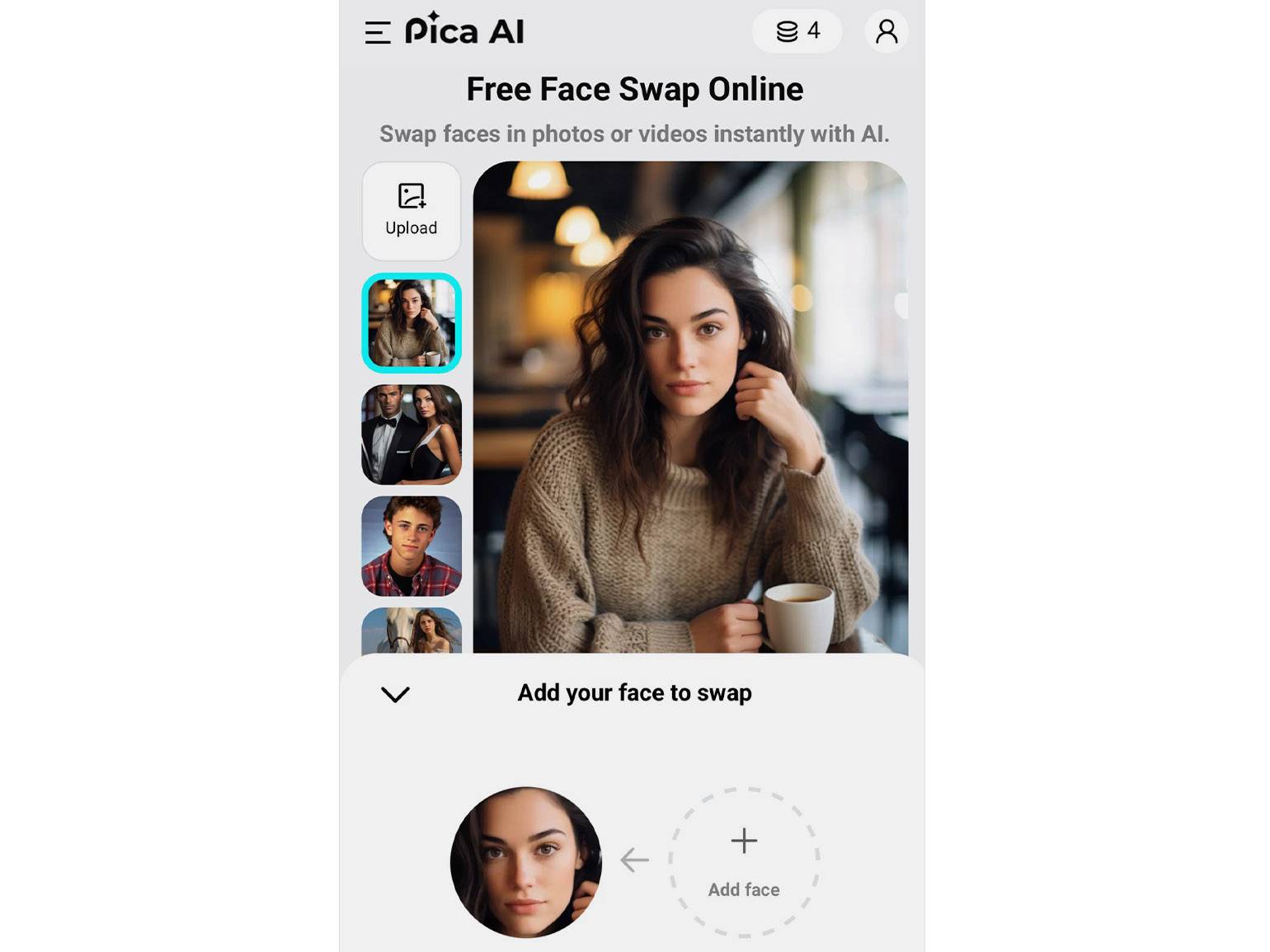
Task: Upload a new photo
Action: (x=412, y=211)
